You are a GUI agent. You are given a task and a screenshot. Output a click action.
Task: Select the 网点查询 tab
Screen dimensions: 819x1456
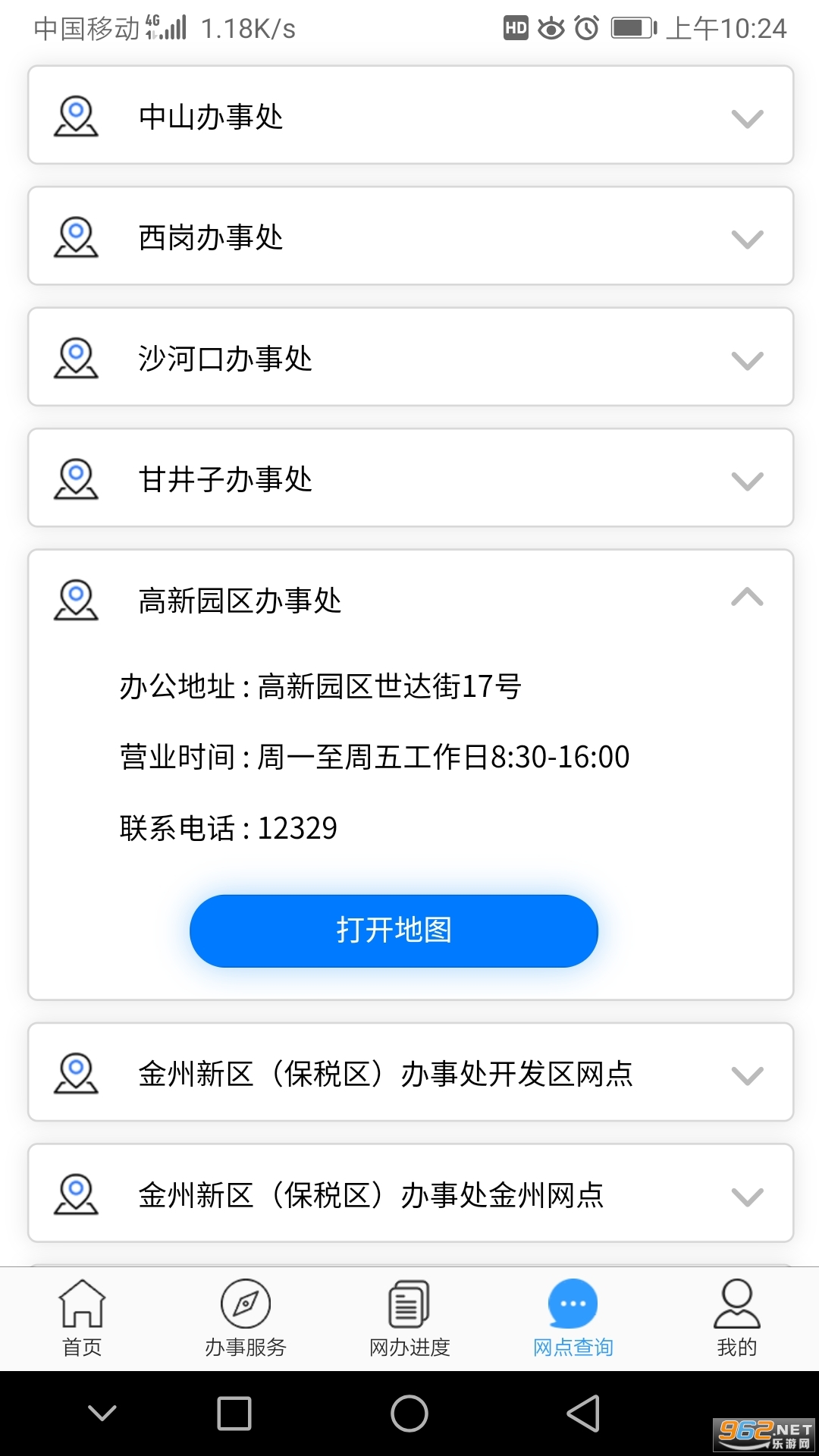(573, 1318)
